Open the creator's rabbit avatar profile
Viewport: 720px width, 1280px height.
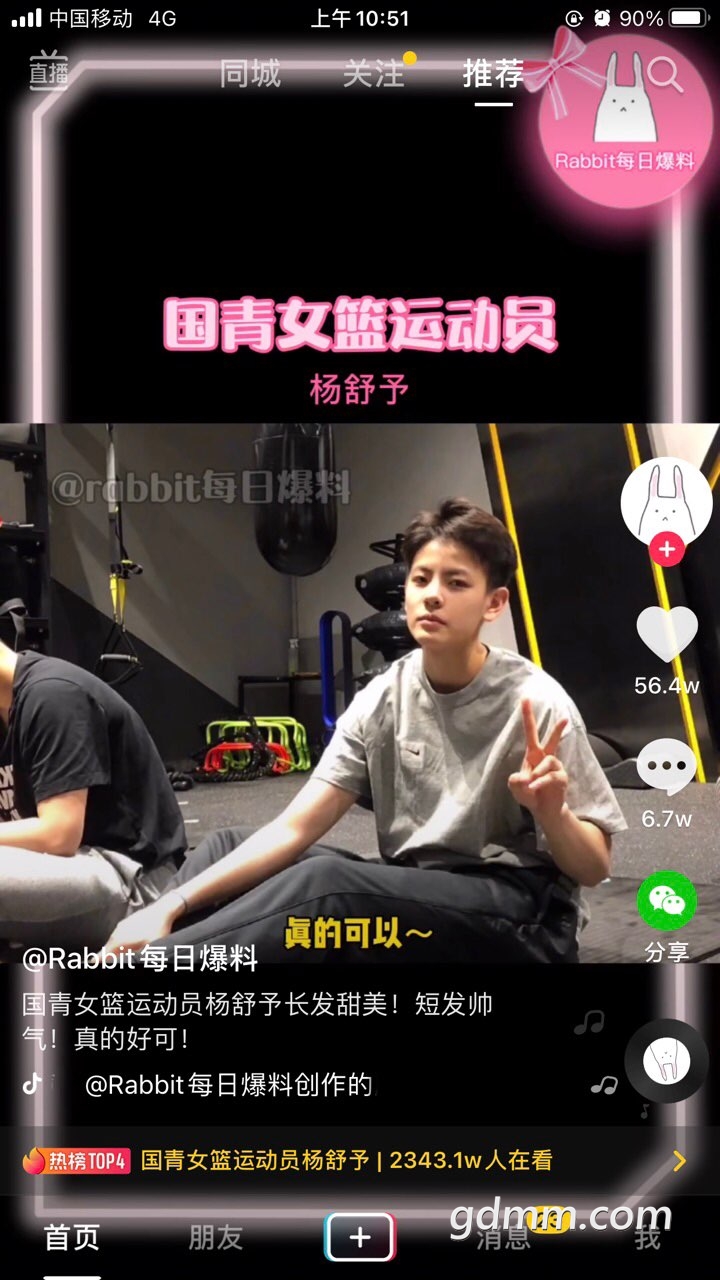pos(667,502)
